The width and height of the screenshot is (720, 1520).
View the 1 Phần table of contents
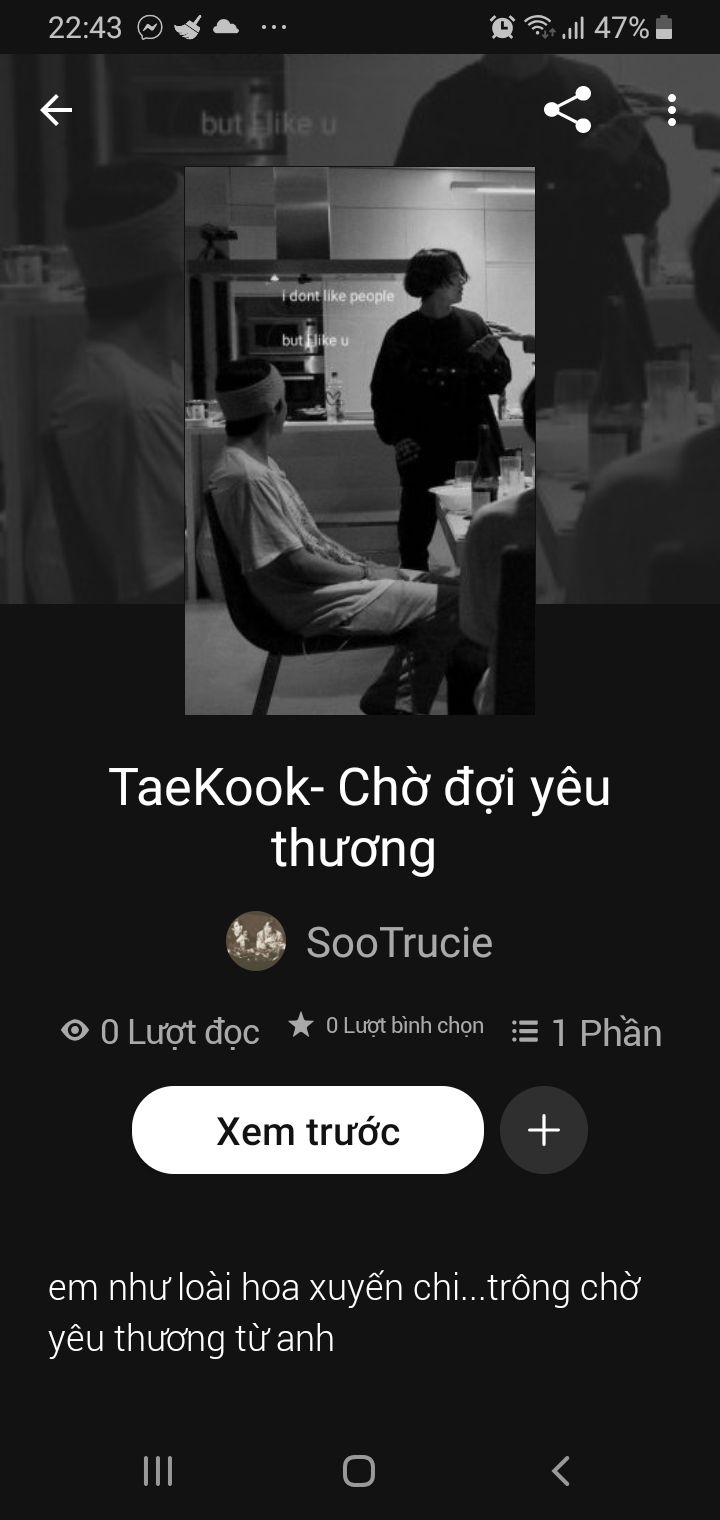tap(587, 1032)
